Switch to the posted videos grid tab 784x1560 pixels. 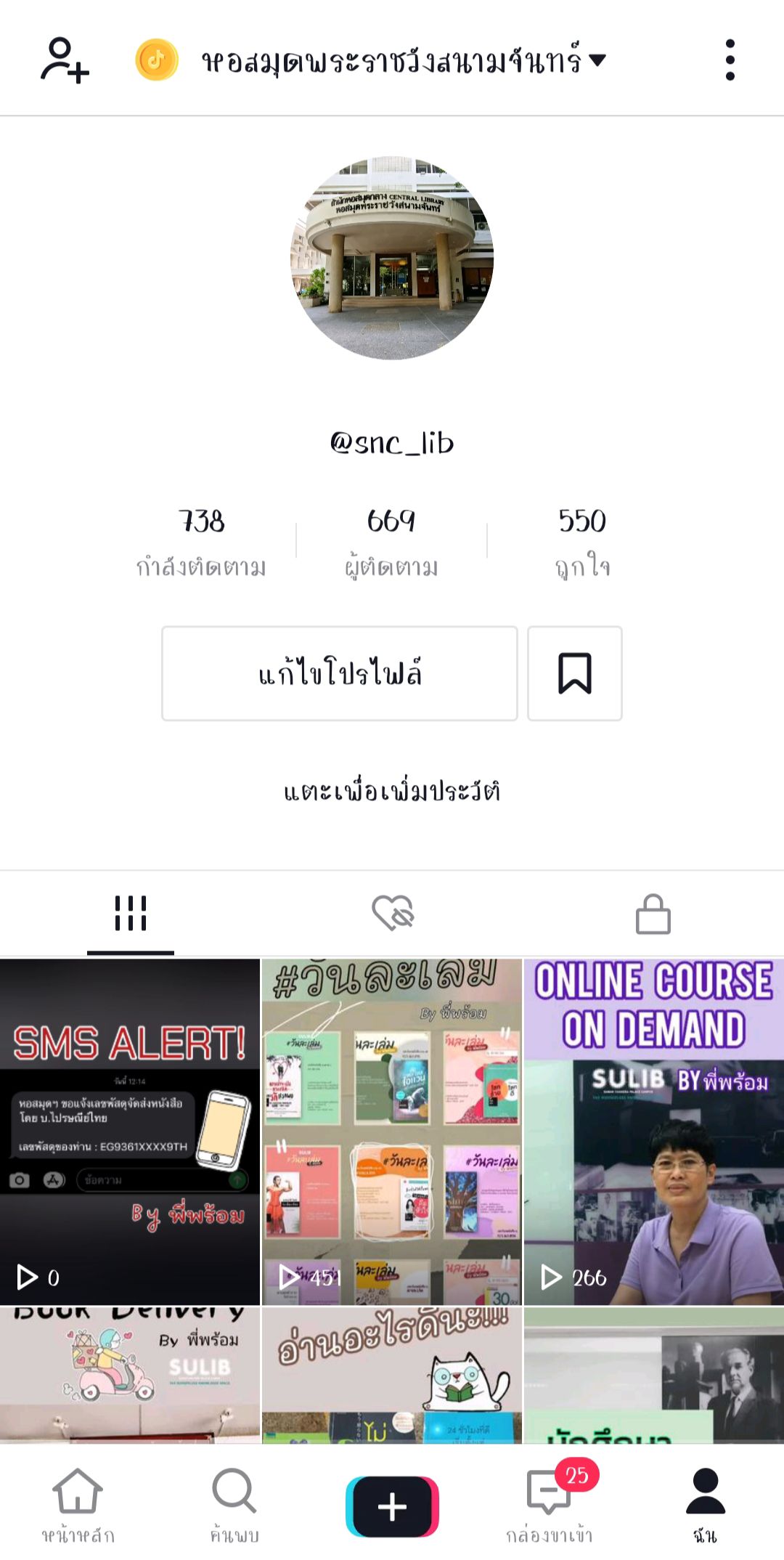[131, 914]
